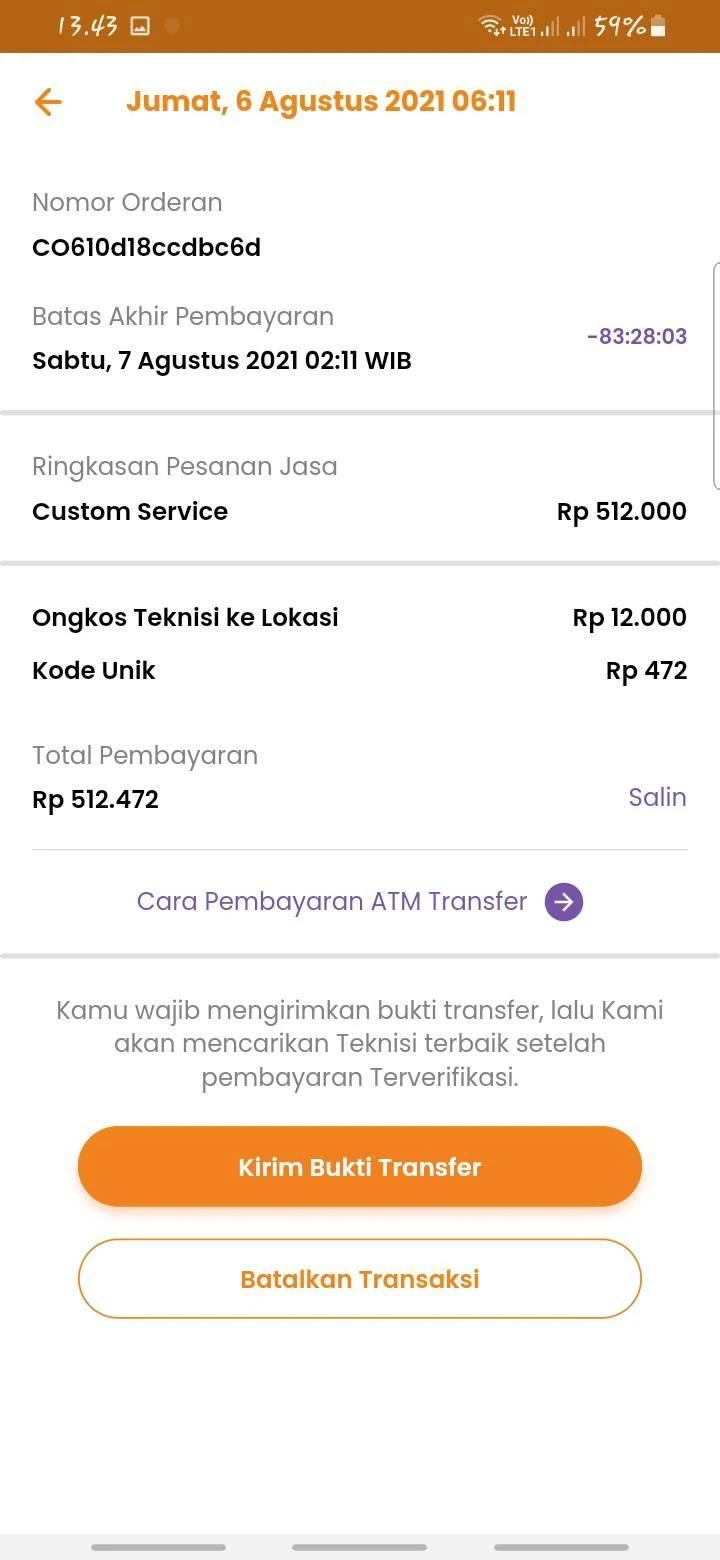Viewport: 720px width, 1560px height.
Task: Copy total payment with Salin
Action: 657,797
